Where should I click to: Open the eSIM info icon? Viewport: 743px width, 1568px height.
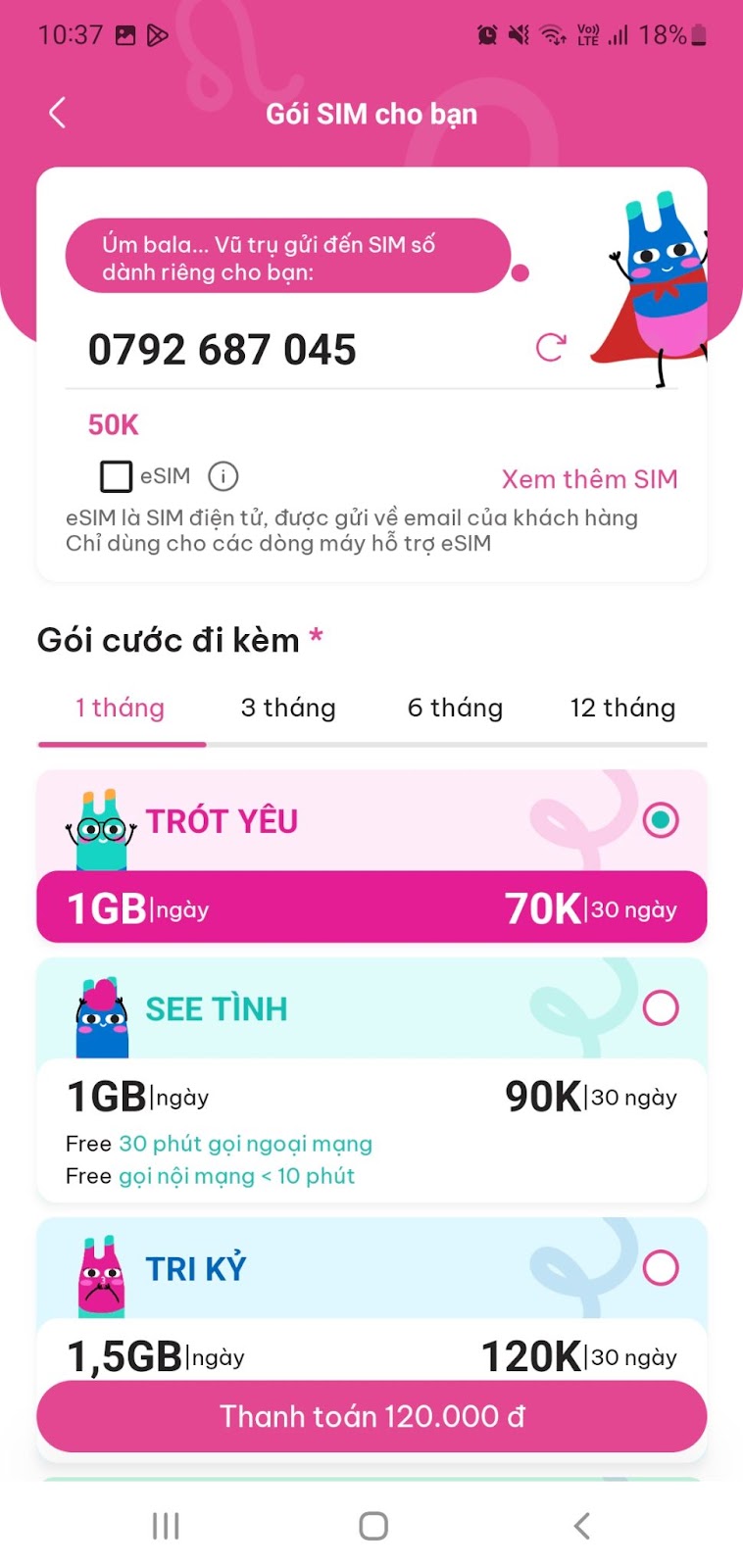click(x=223, y=476)
